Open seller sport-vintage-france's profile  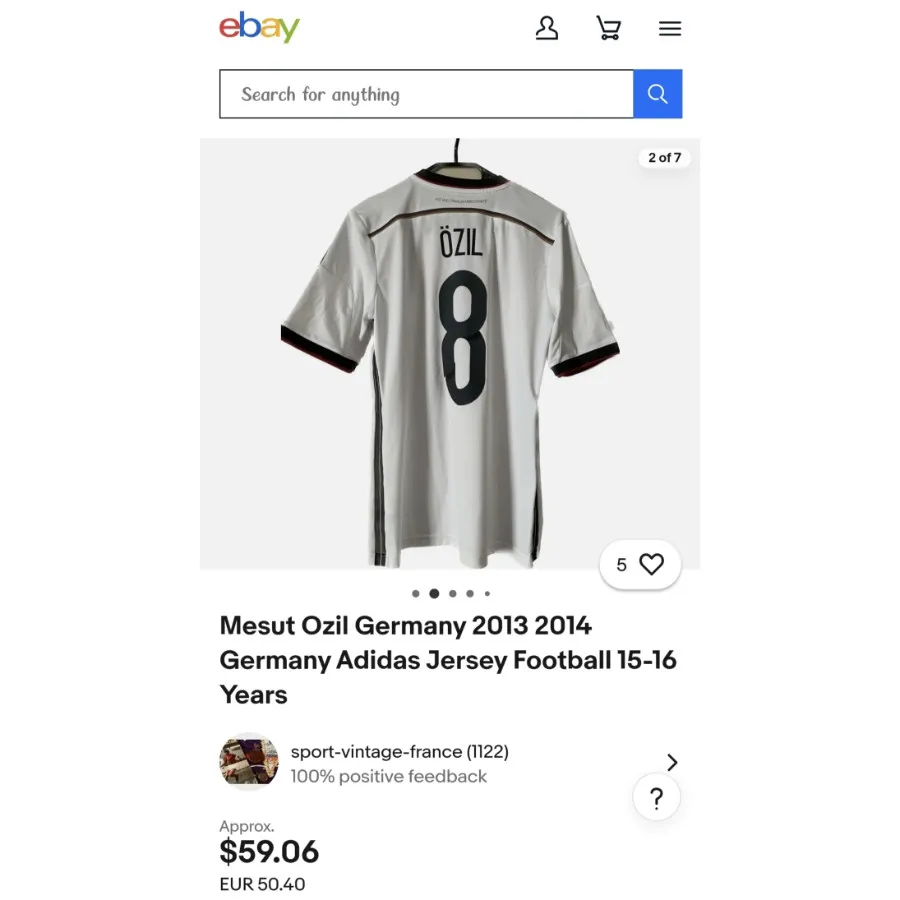[x=400, y=762]
